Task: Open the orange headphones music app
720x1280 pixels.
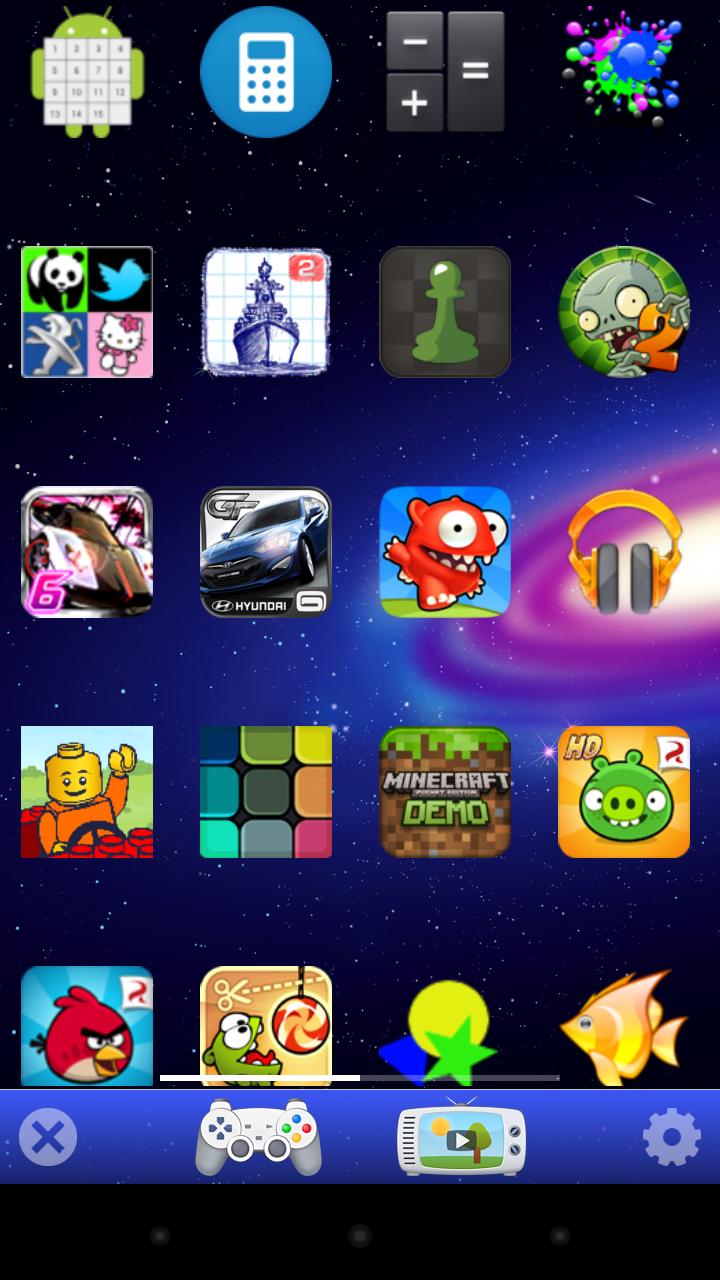Action: point(623,552)
